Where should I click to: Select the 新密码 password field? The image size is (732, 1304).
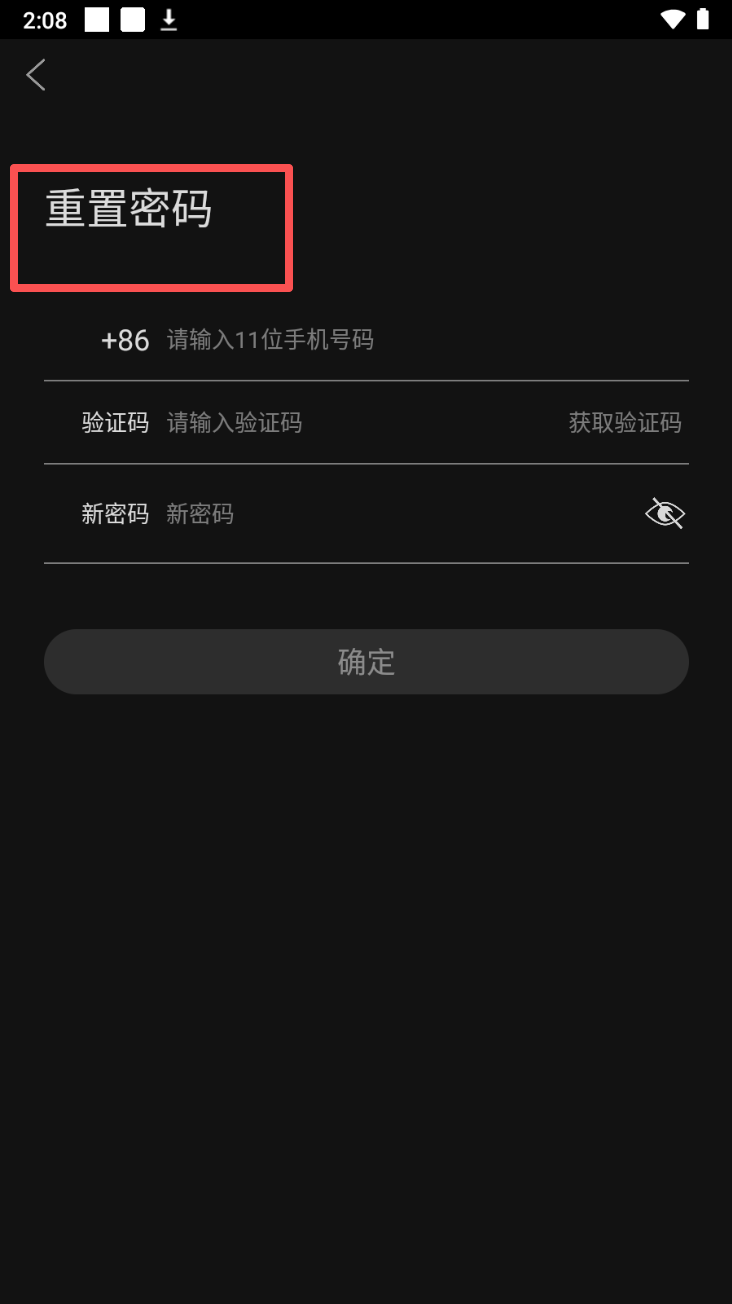pos(390,514)
